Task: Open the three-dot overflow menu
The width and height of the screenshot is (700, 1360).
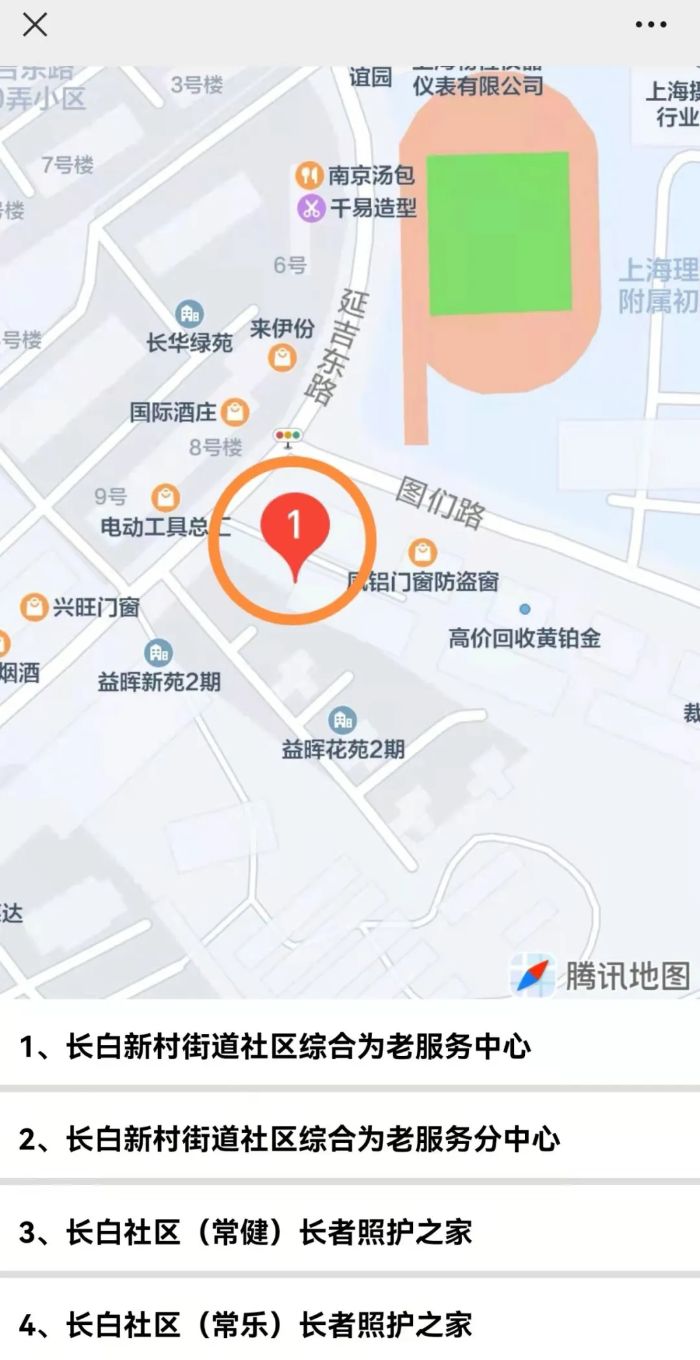Action: coord(651,25)
